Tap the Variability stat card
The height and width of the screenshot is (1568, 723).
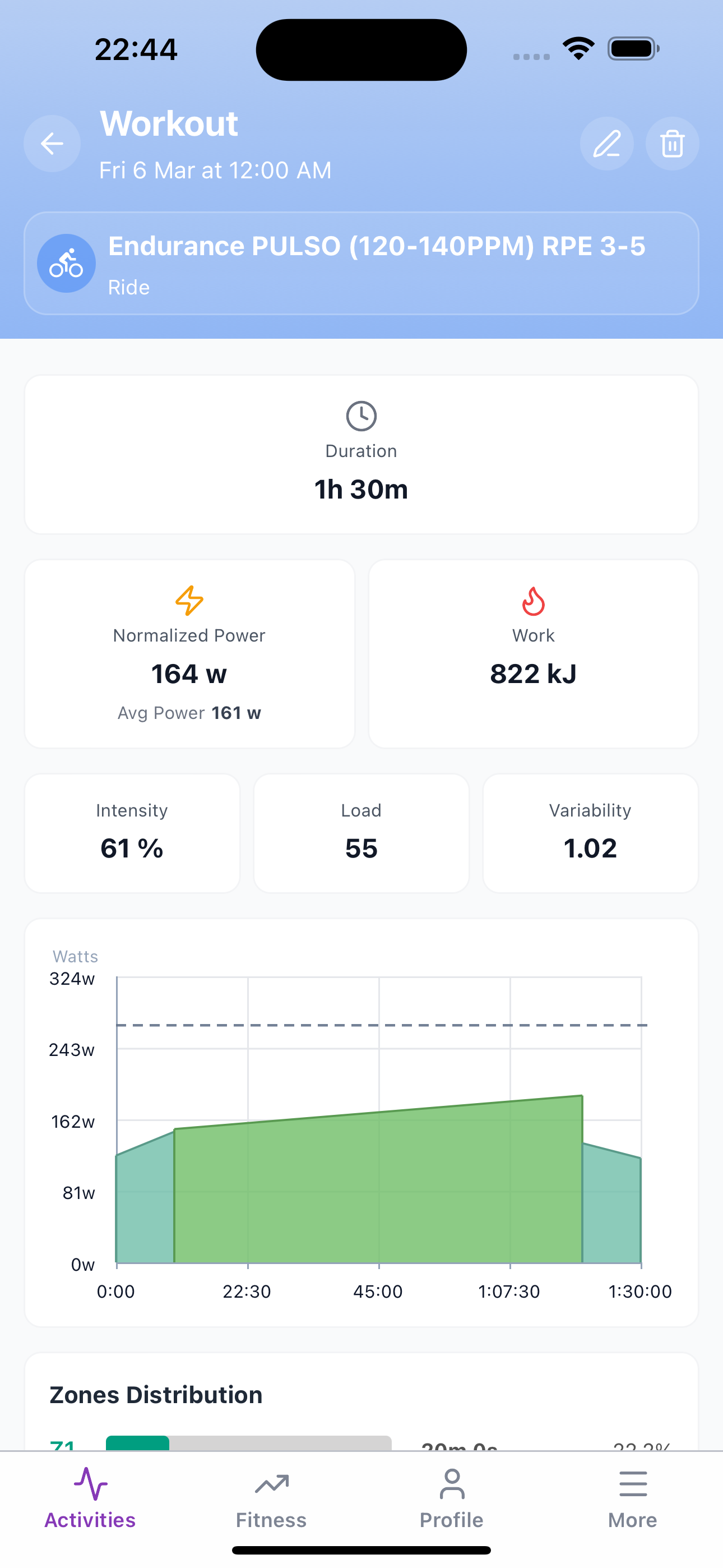tap(590, 833)
